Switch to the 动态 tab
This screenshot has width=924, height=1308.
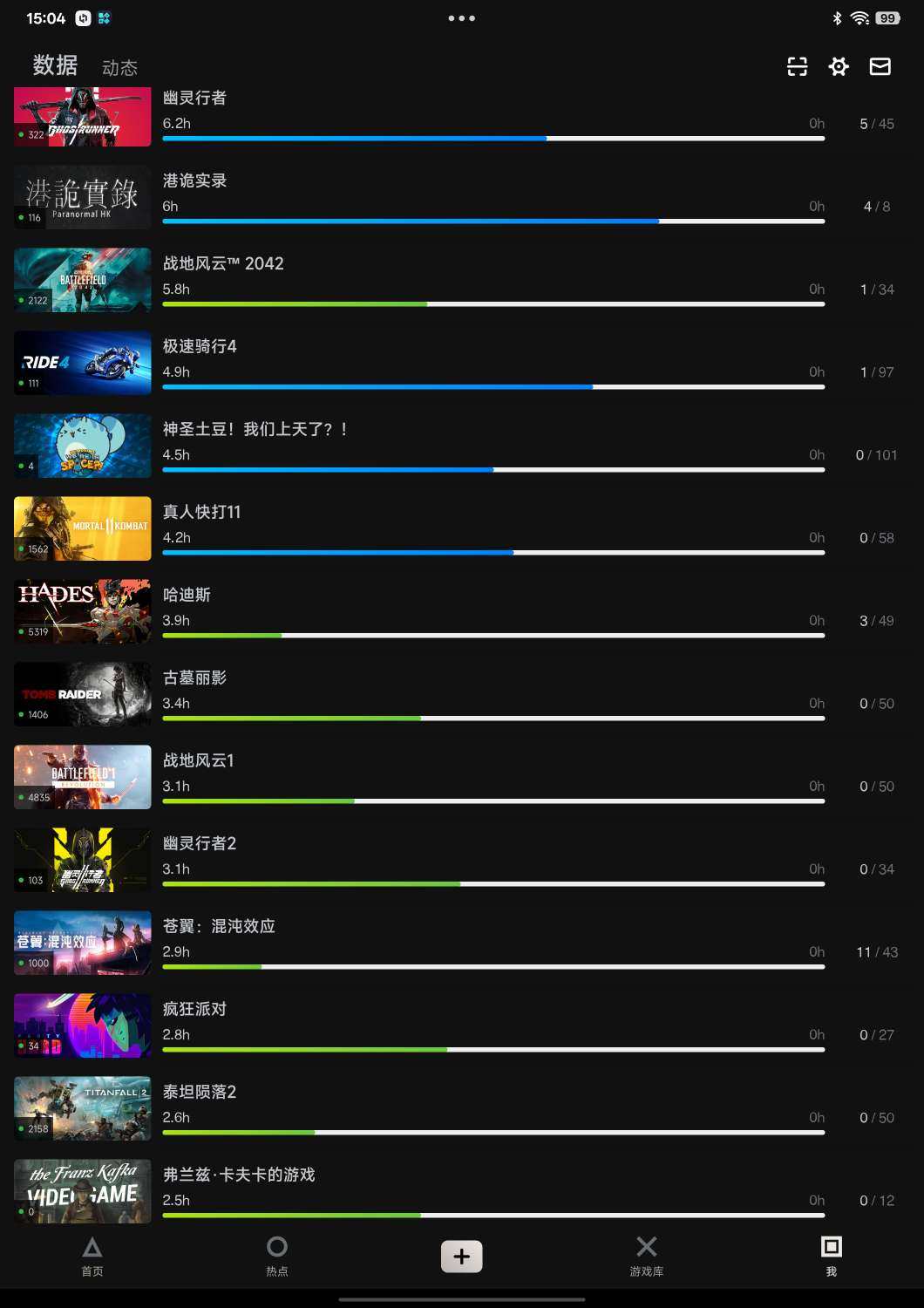(x=119, y=68)
